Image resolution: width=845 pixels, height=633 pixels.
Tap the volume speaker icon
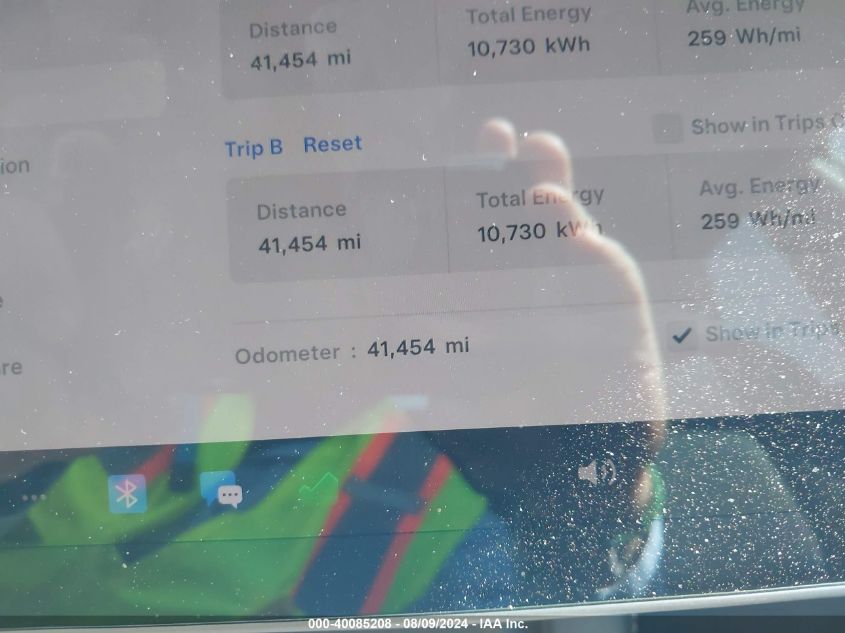pos(596,471)
